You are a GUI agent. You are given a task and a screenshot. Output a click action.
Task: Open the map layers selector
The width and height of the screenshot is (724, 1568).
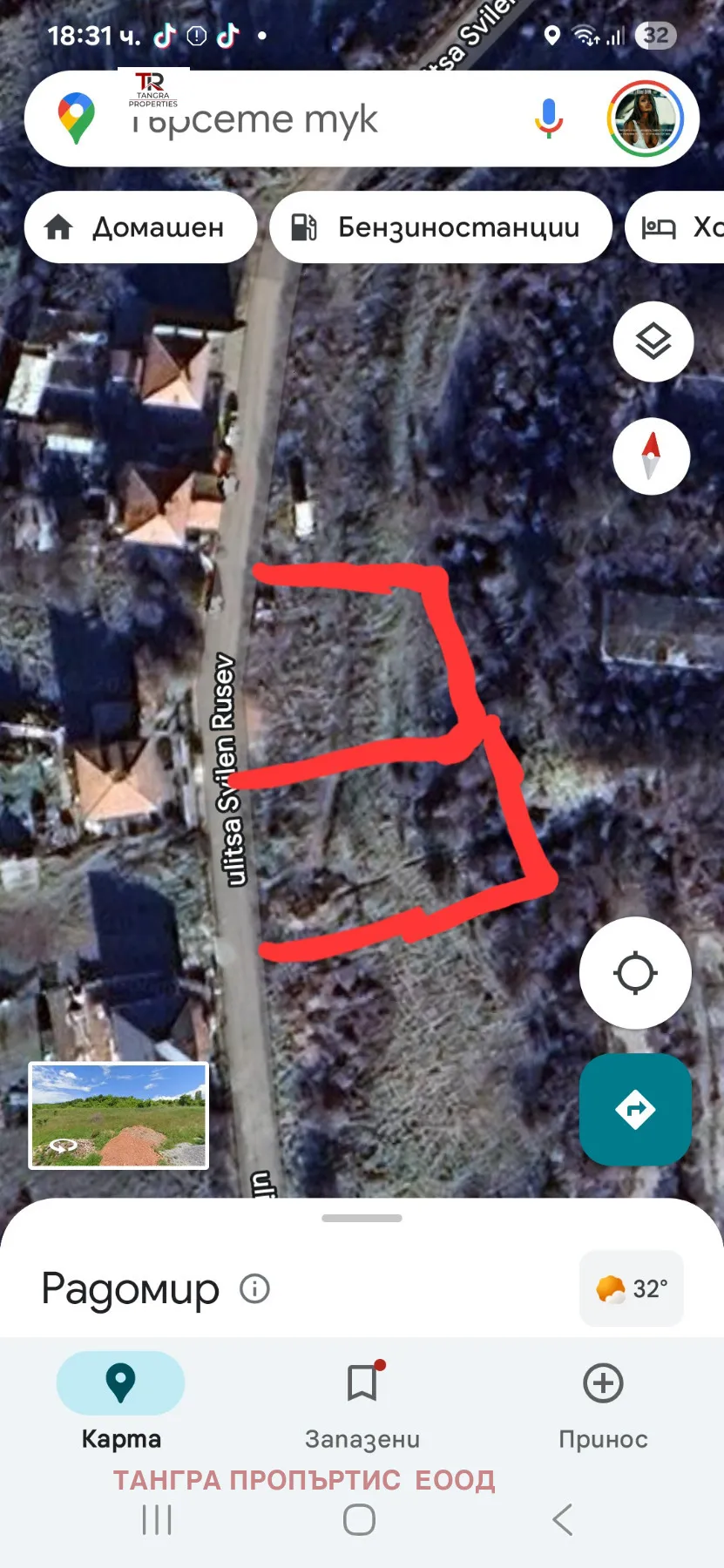pyautogui.click(x=652, y=342)
